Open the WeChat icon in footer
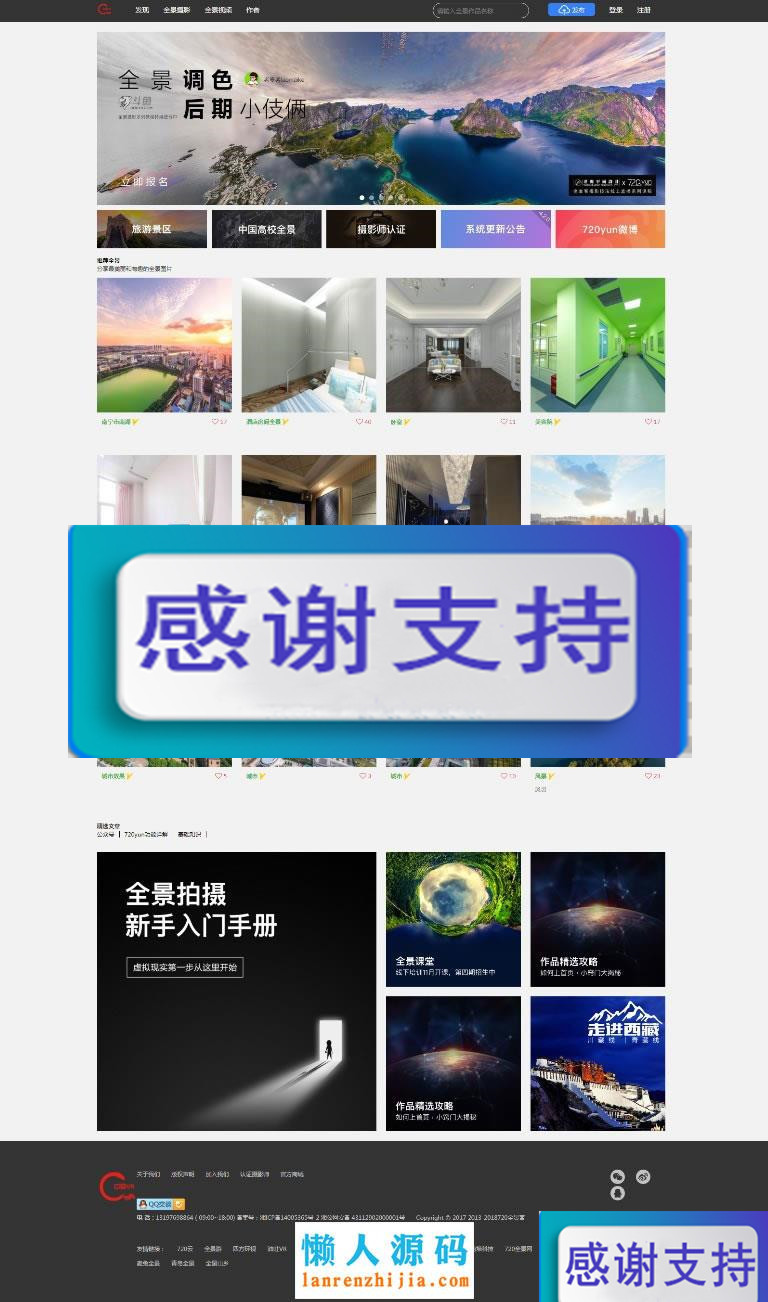Image resolution: width=768 pixels, height=1302 pixels. tap(618, 1177)
